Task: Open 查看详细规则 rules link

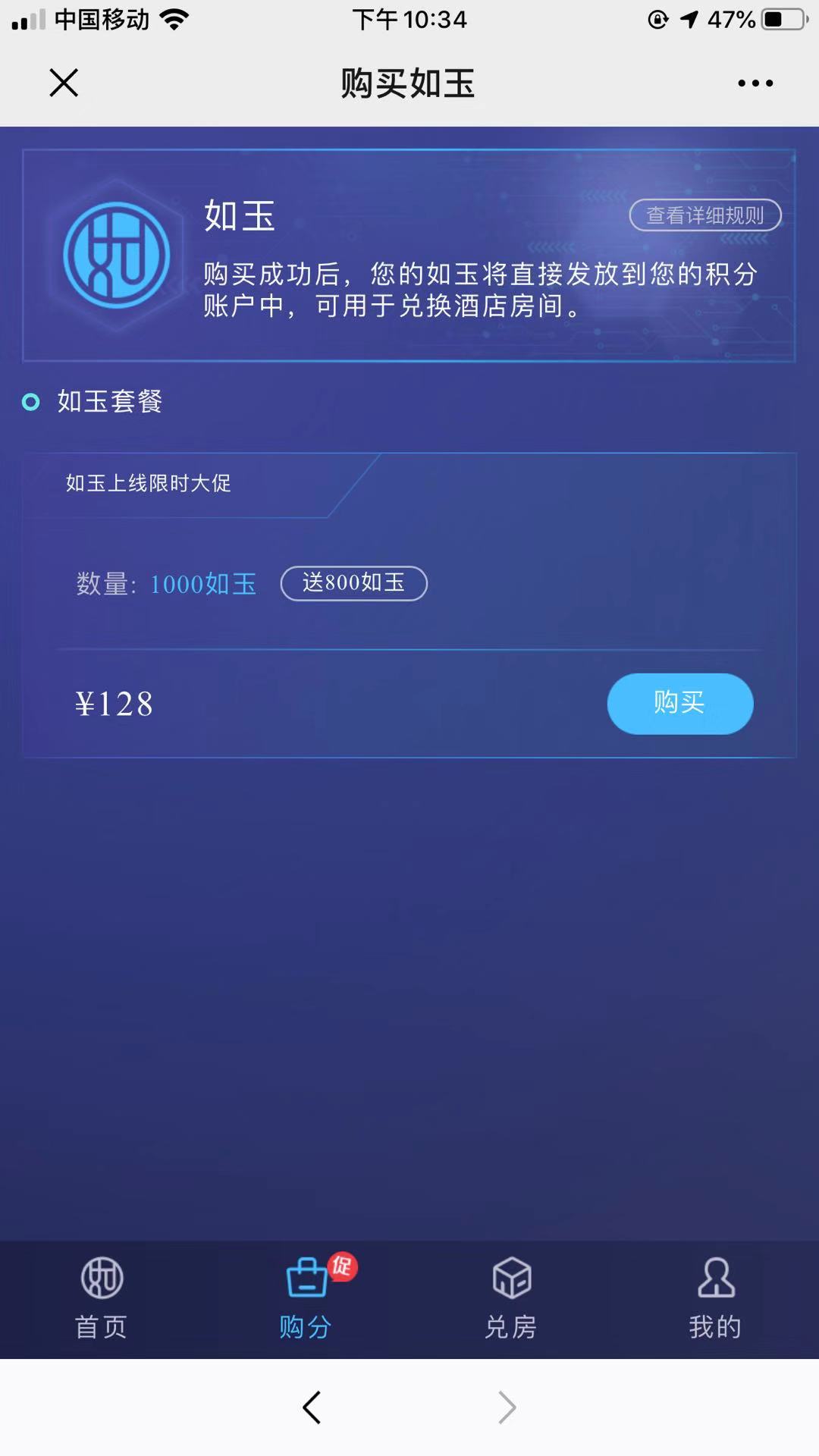Action: point(707,215)
